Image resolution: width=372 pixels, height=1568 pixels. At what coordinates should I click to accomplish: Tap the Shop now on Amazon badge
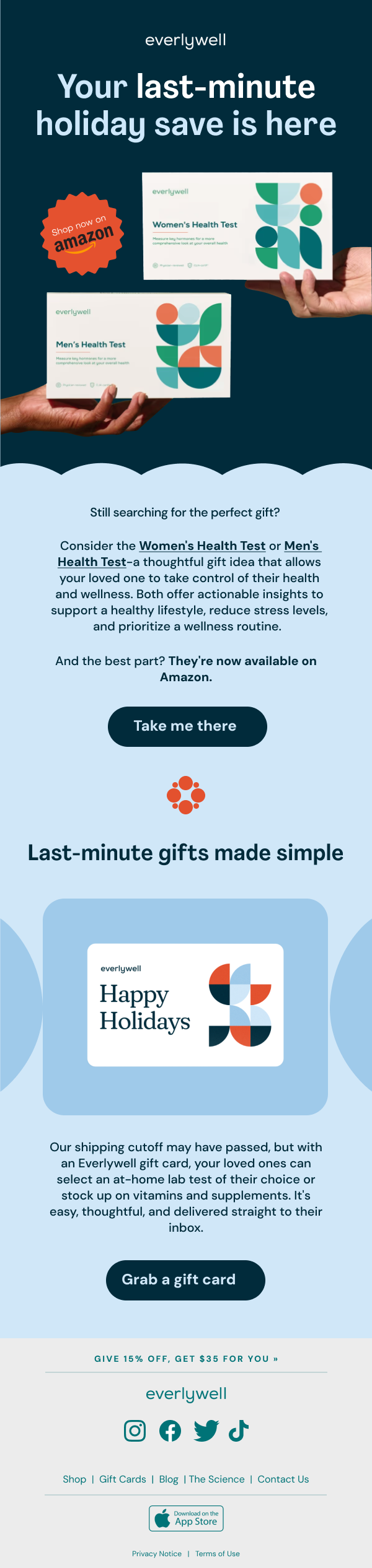(82, 233)
